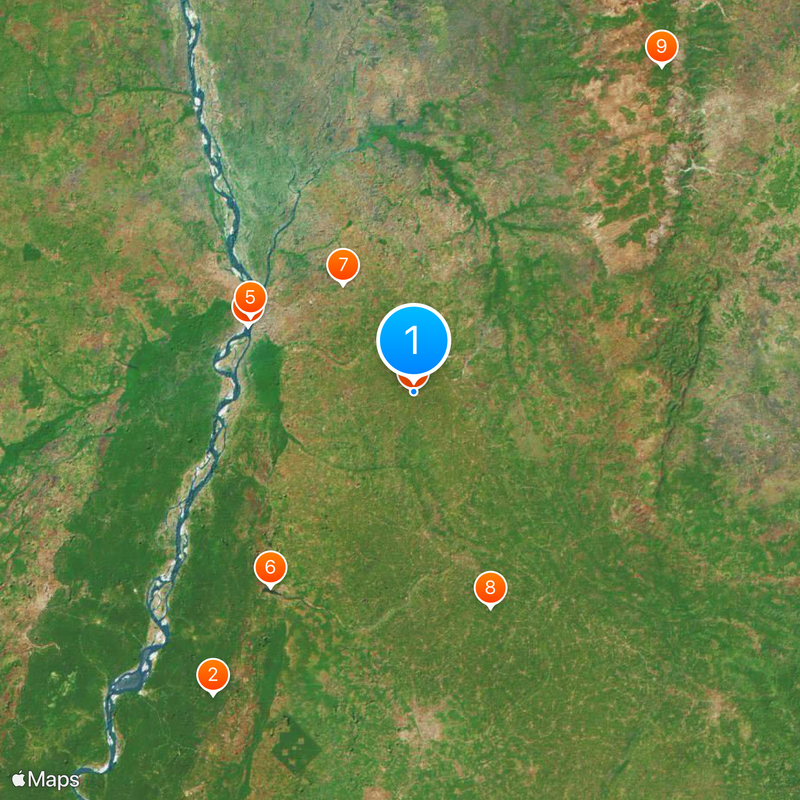Open map pin number 5
The height and width of the screenshot is (800, 800).
click(250, 297)
